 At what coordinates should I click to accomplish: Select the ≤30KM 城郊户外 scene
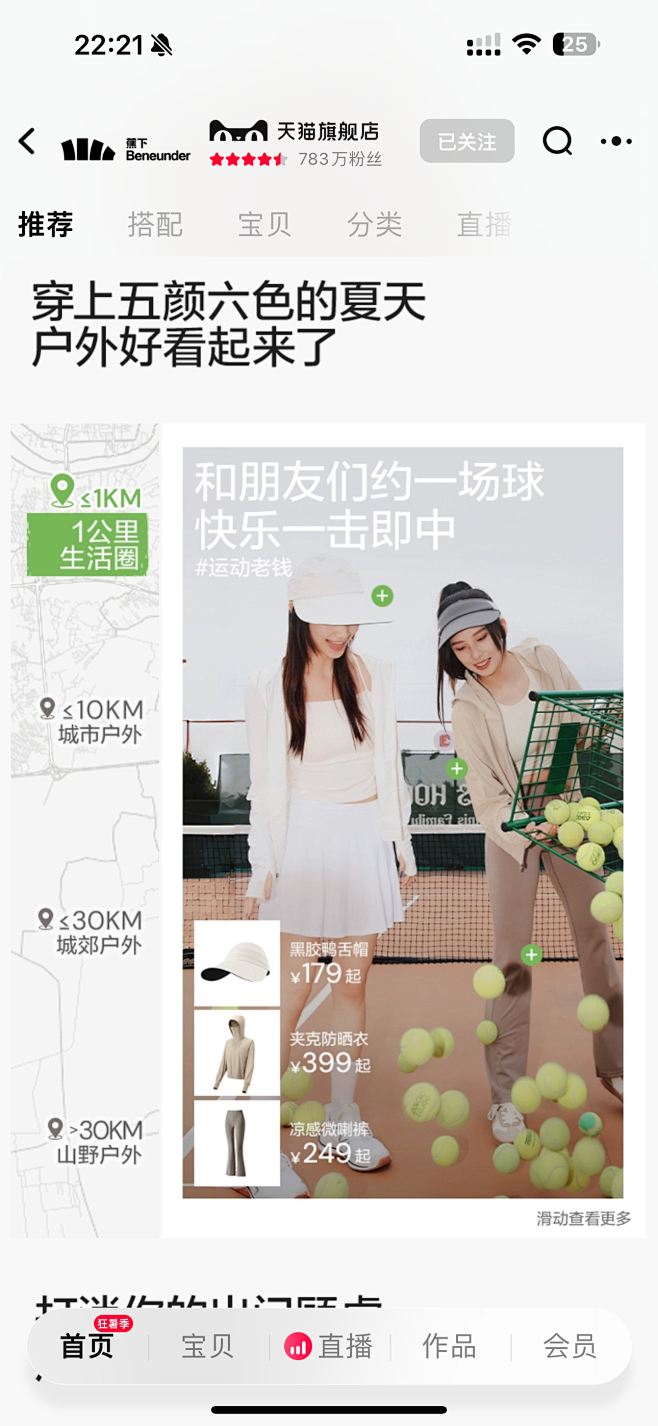click(x=89, y=931)
